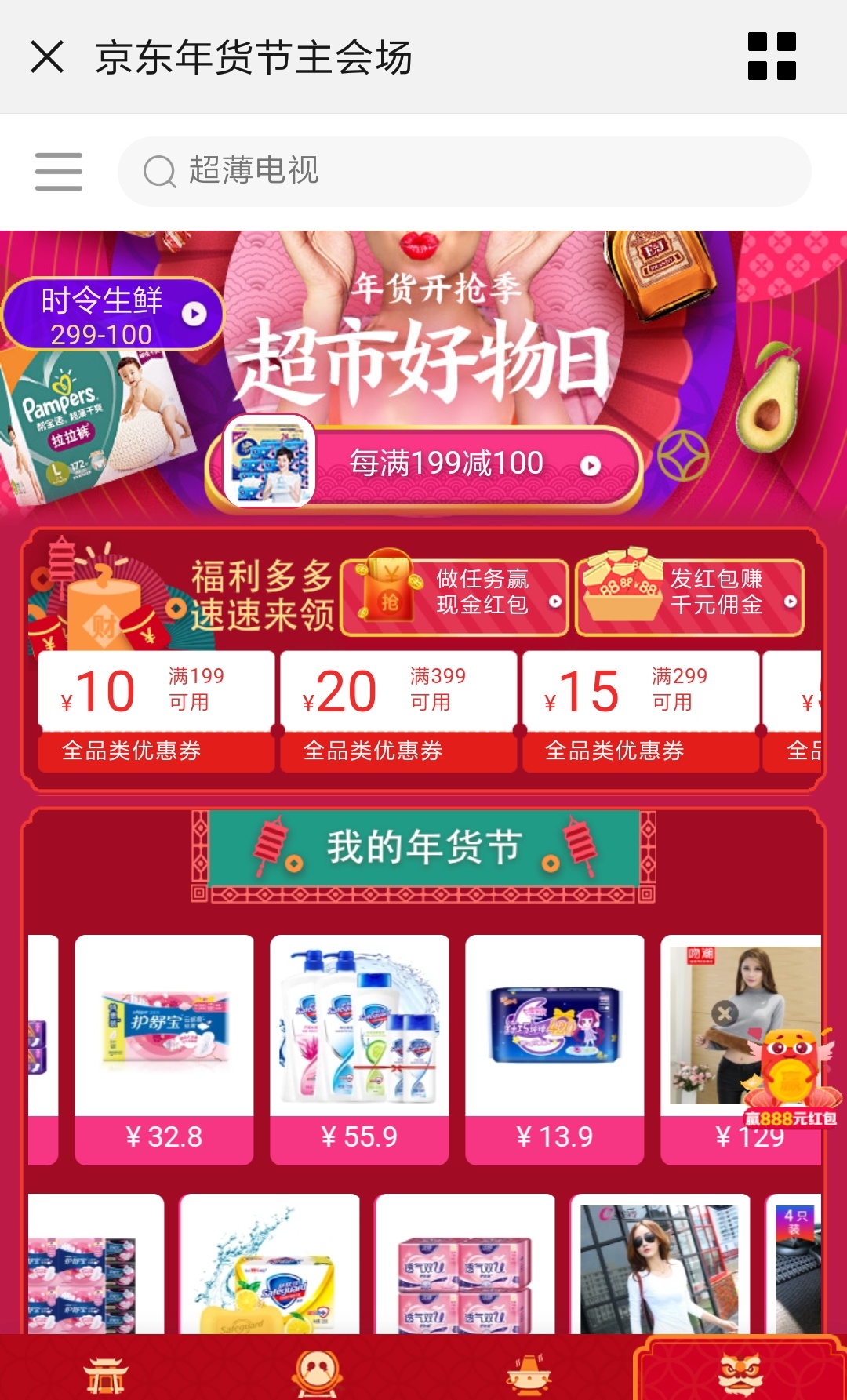Tap the 超薄电视 search box
Image resolution: width=847 pixels, height=1400 pixels.
click(463, 172)
